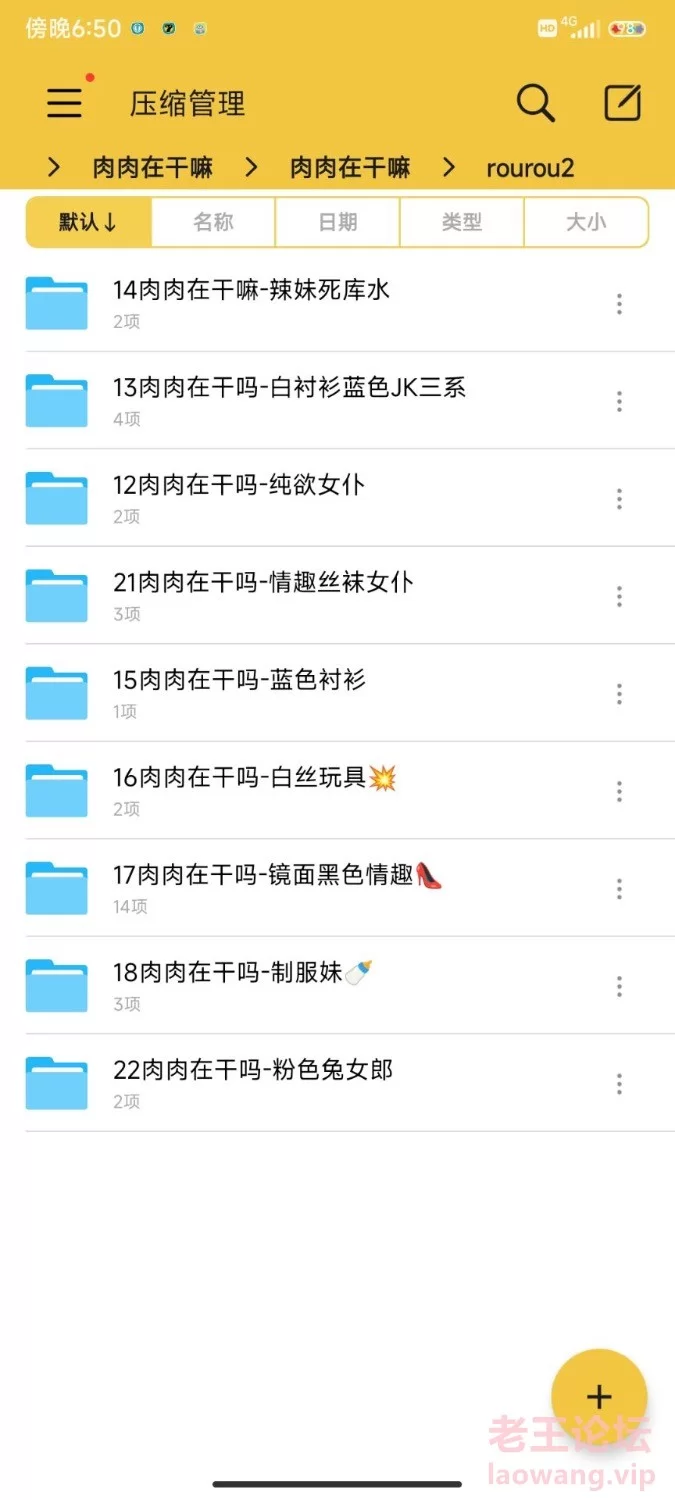
Task: Select the 默认 sort option
Action: pos(88,222)
